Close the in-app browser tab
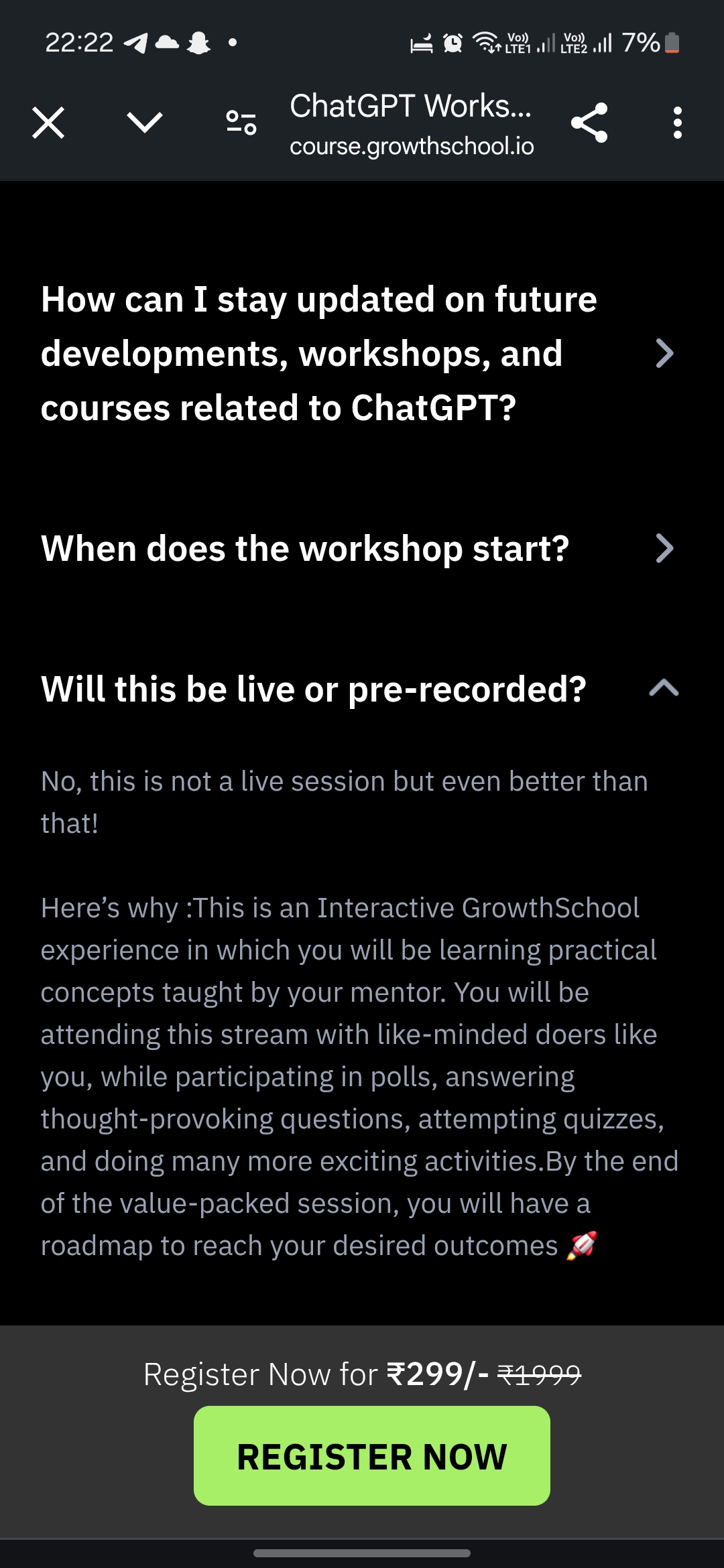The height and width of the screenshot is (1568, 724). [x=48, y=123]
